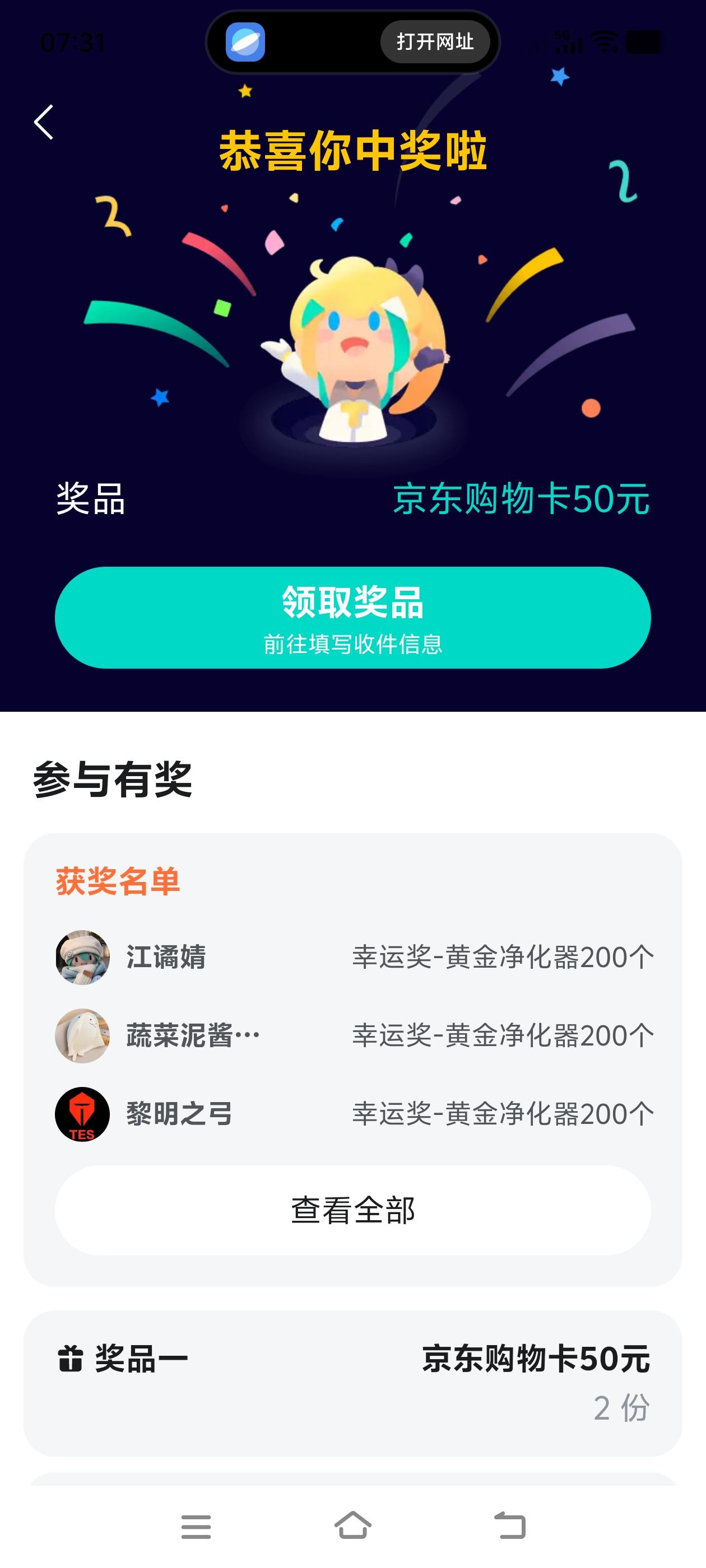The image size is (706, 1568).
Task: Claim the prize via 领取奖品
Action: coord(352,617)
